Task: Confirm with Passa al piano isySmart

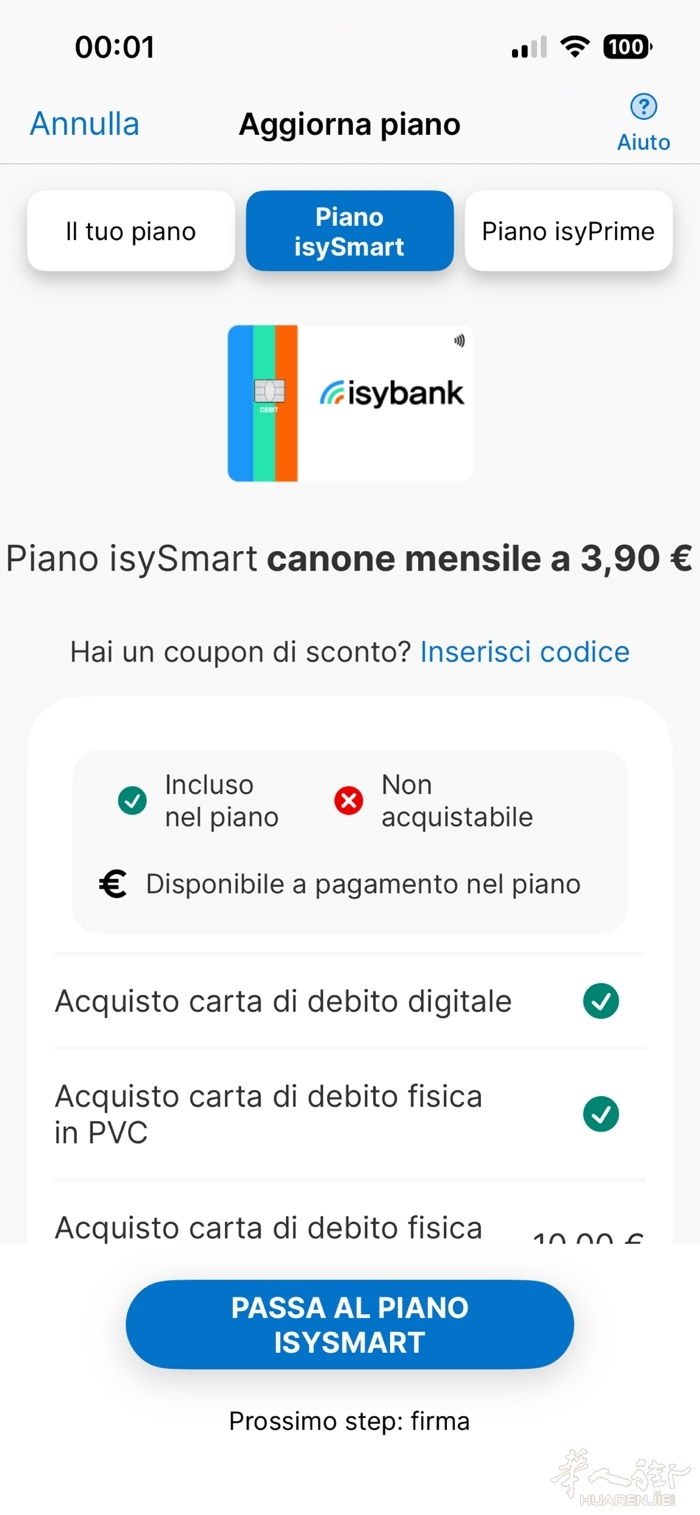Action: pos(349,1324)
